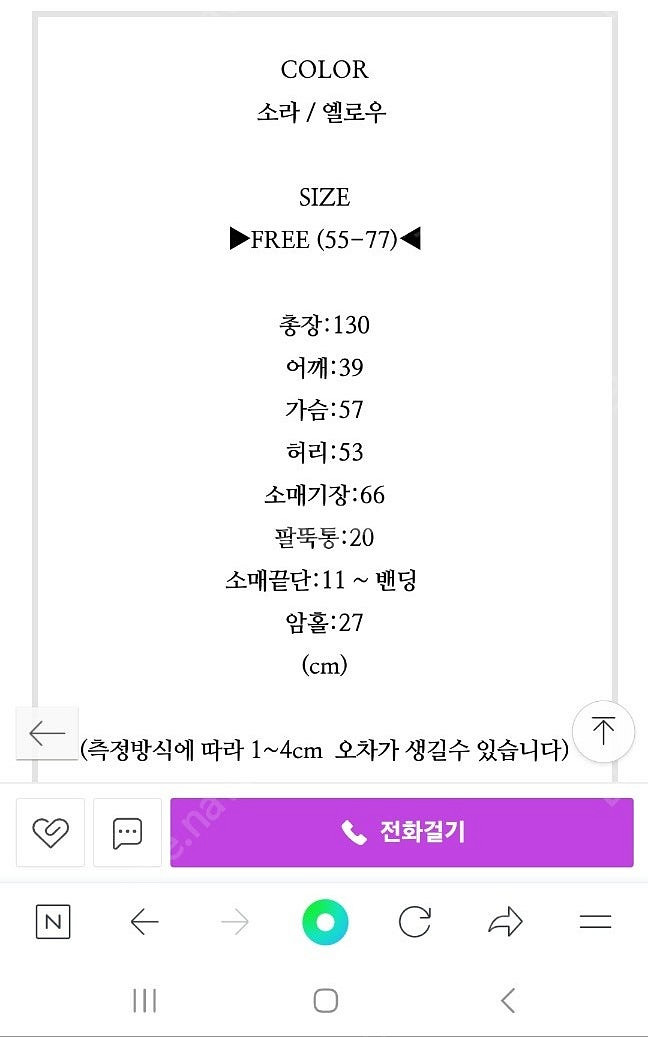This screenshot has width=648, height=1037.
Task: Tap the green circle Naver button
Action: 325,922
